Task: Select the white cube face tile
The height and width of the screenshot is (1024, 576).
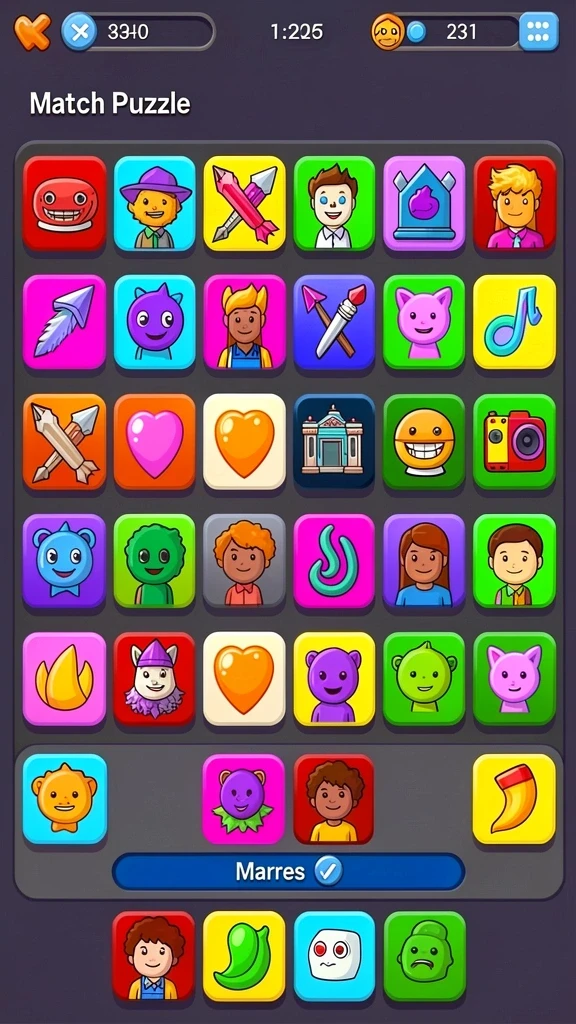Action: click(x=334, y=957)
